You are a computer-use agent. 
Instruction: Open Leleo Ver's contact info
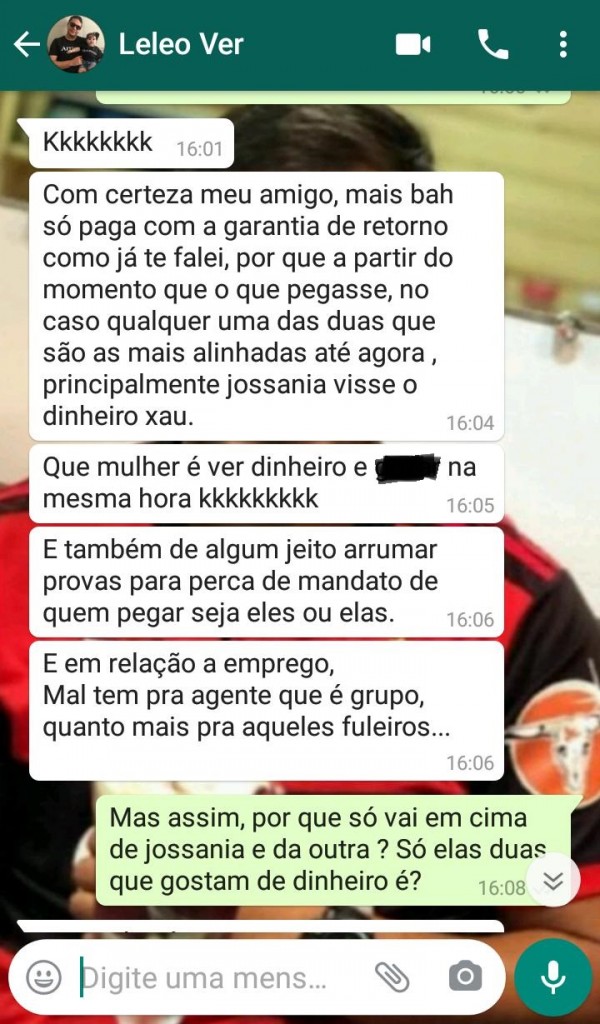point(181,44)
